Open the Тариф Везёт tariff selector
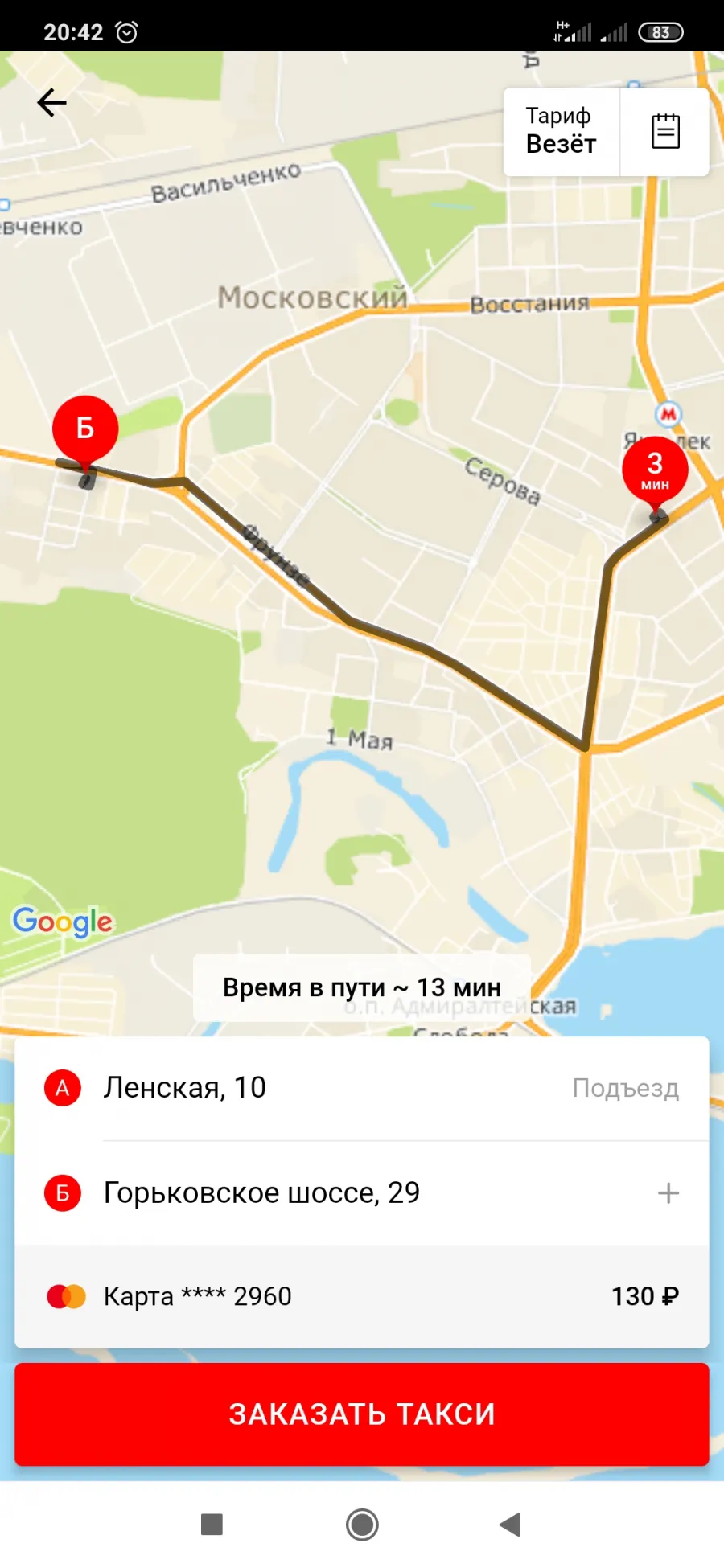 coord(562,131)
